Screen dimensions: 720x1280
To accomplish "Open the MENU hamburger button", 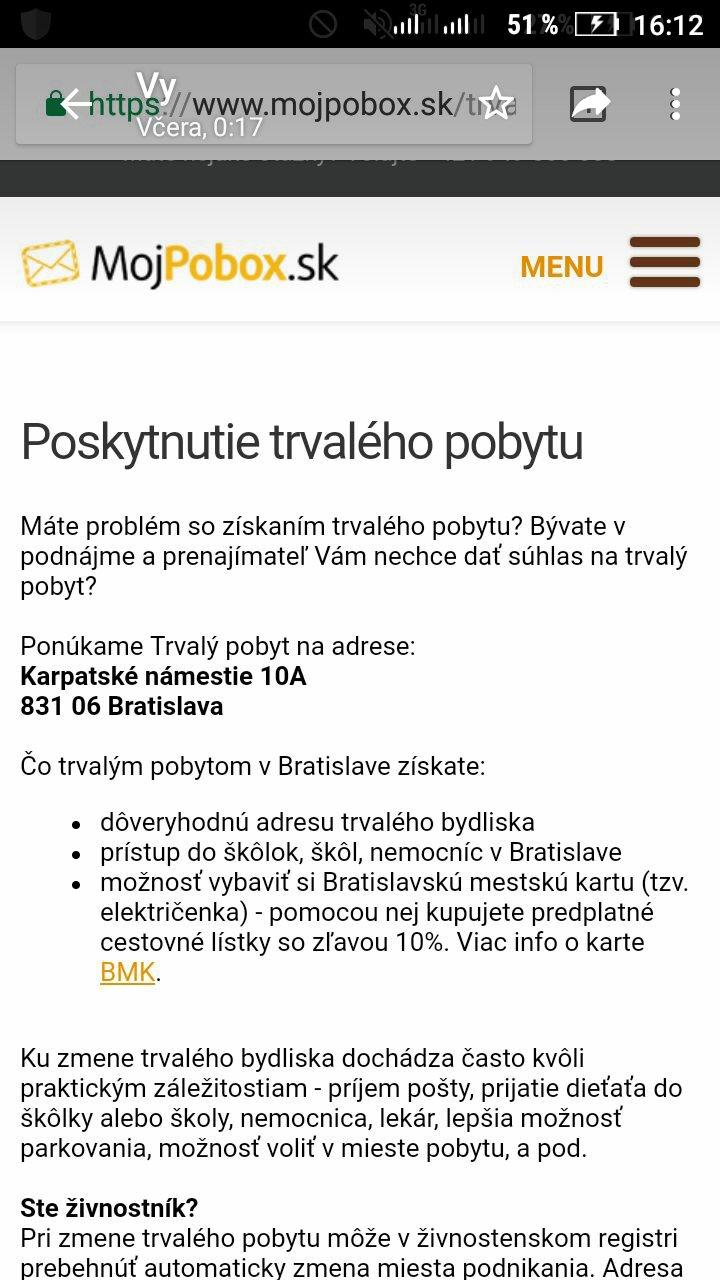I will coord(664,263).
